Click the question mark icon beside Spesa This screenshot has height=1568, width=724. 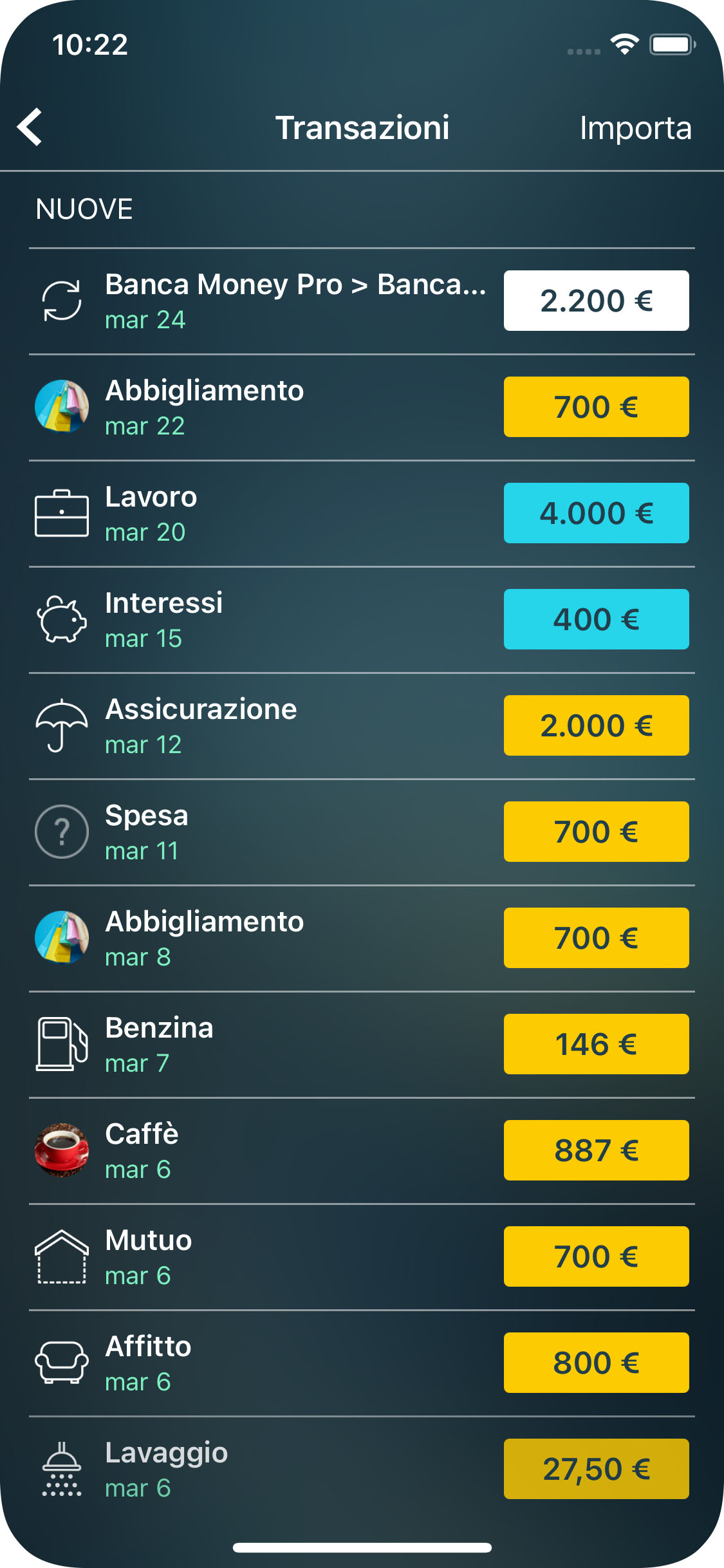pos(61,832)
